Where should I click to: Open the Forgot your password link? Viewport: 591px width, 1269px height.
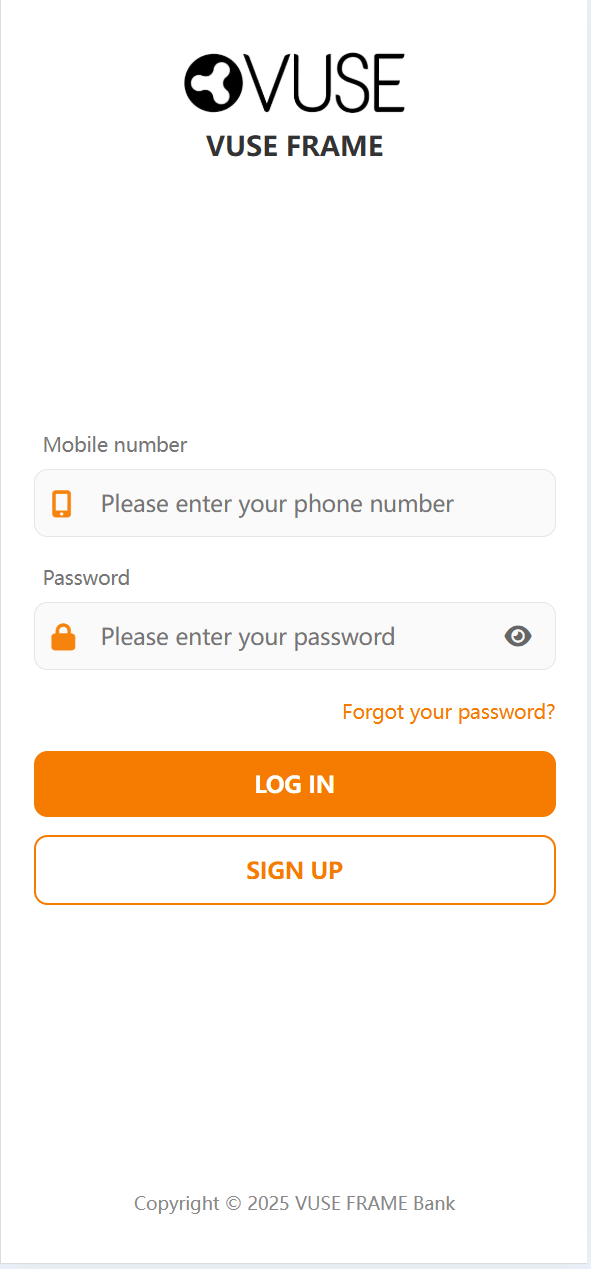point(448,712)
